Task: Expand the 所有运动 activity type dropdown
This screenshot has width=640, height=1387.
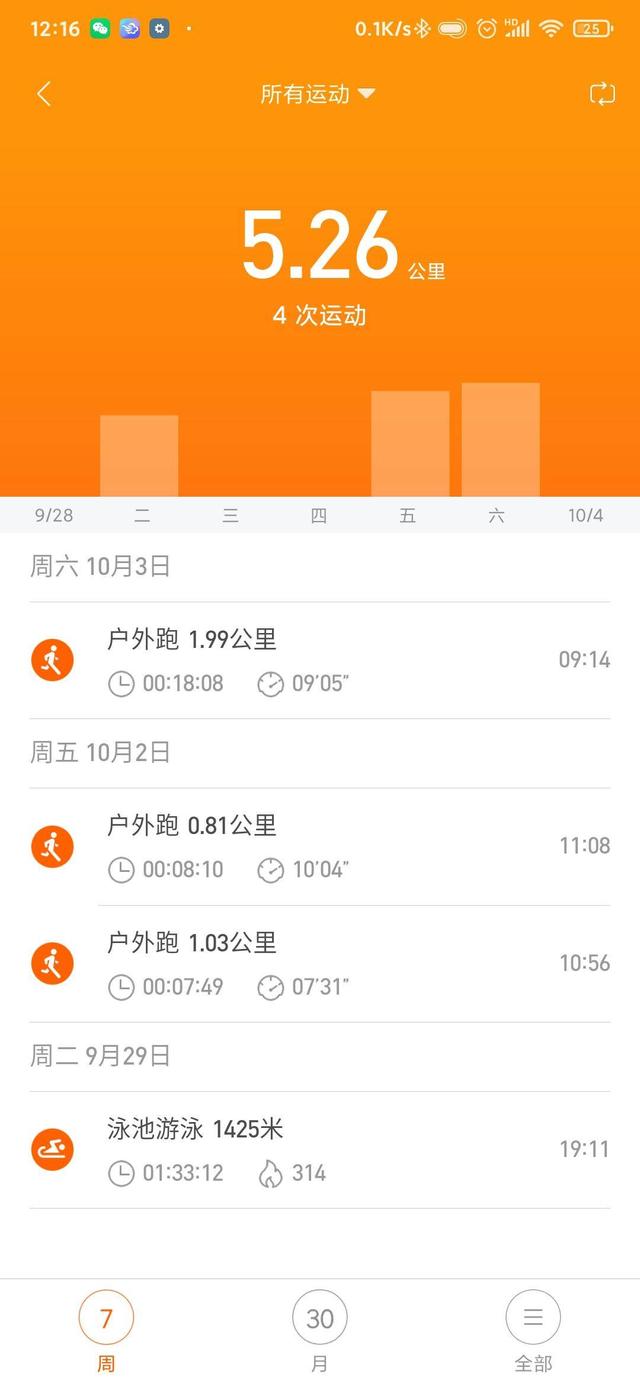Action: (318, 94)
